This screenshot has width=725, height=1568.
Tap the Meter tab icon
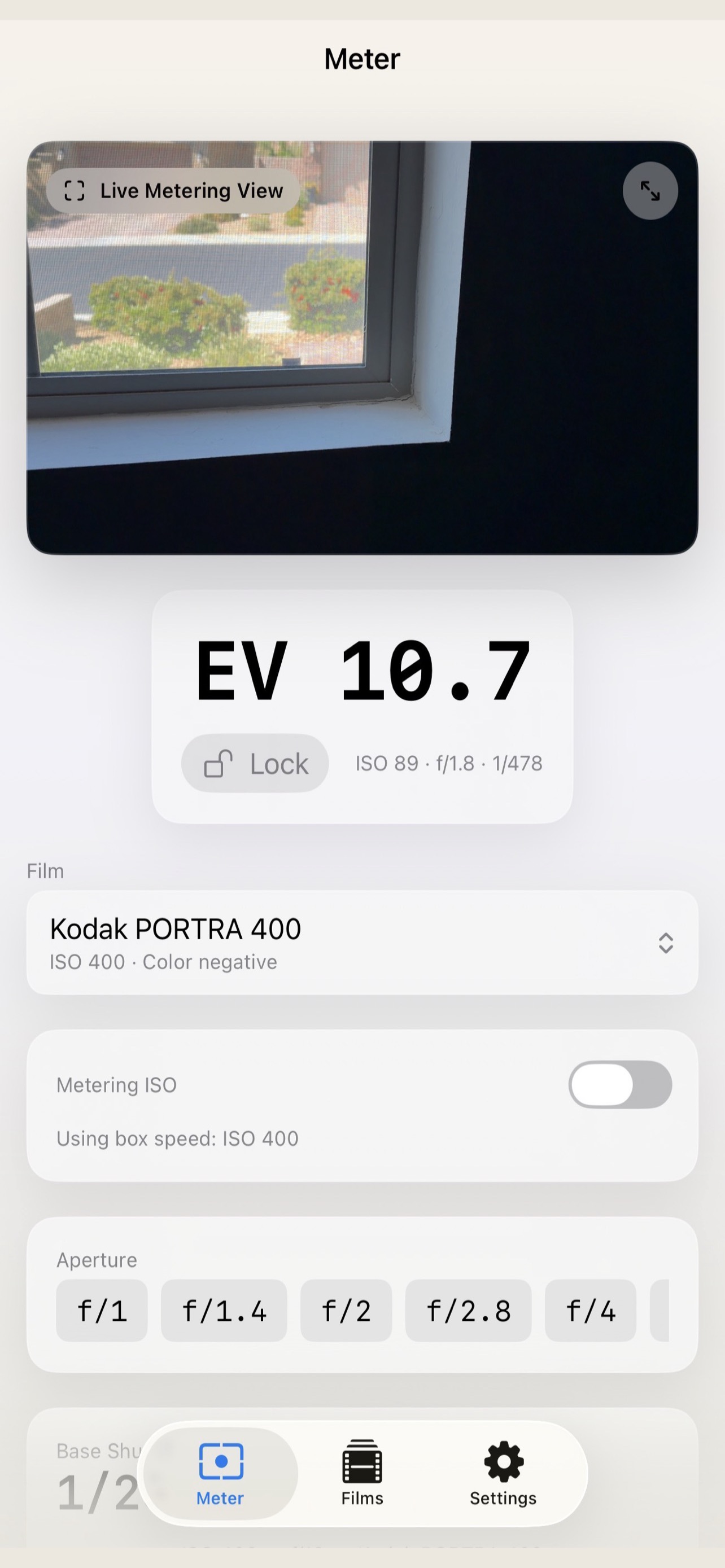click(220, 1461)
